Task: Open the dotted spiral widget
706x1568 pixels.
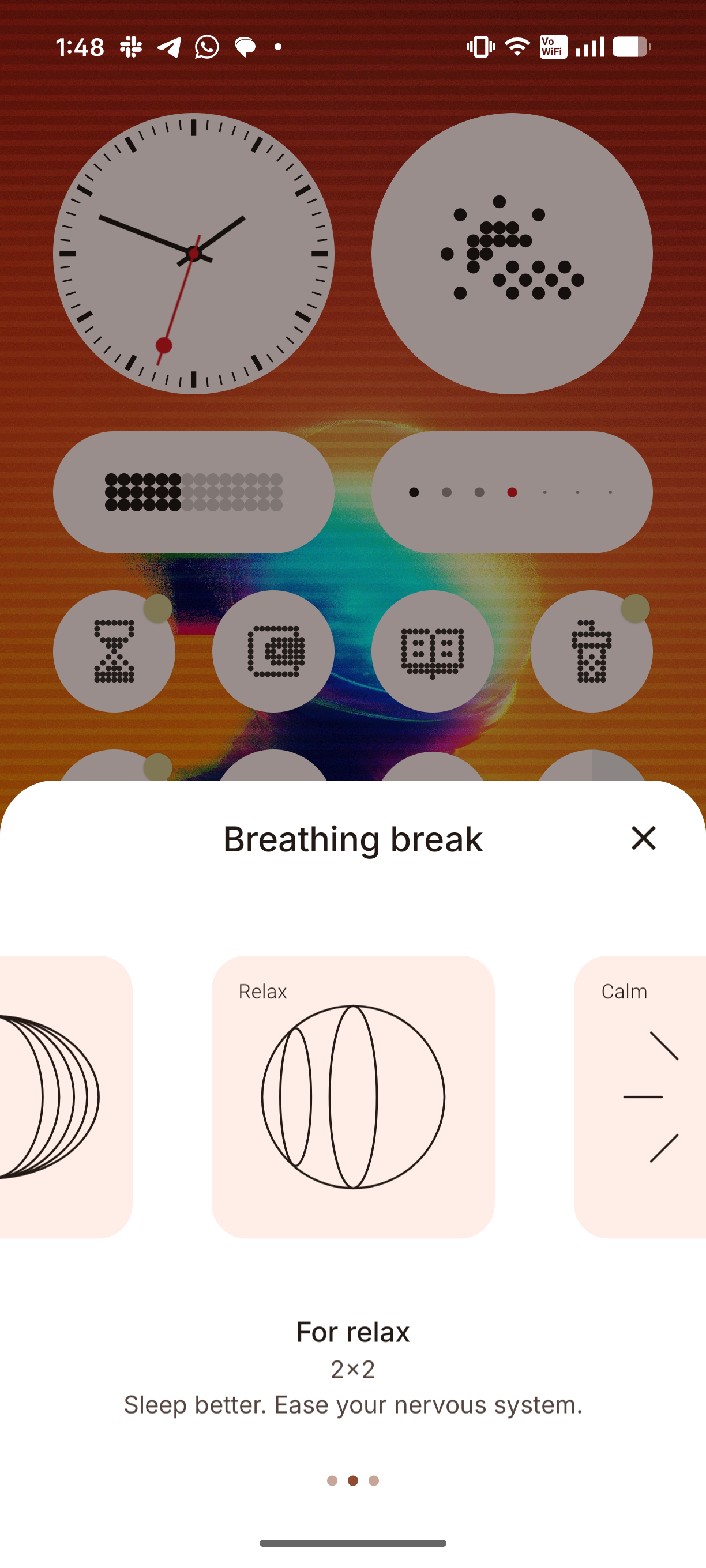Action: (273, 651)
